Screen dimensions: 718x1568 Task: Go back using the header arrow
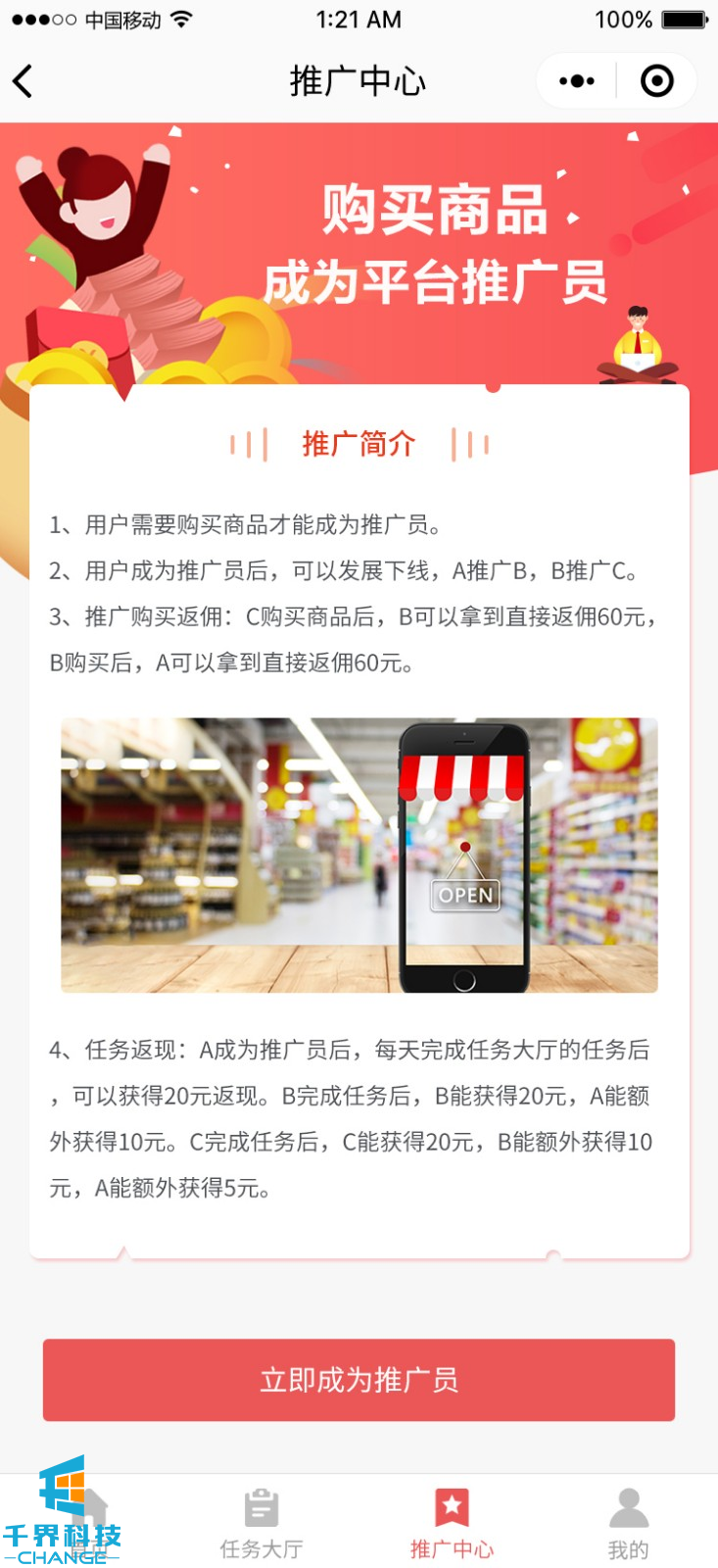pyautogui.click(x=24, y=81)
